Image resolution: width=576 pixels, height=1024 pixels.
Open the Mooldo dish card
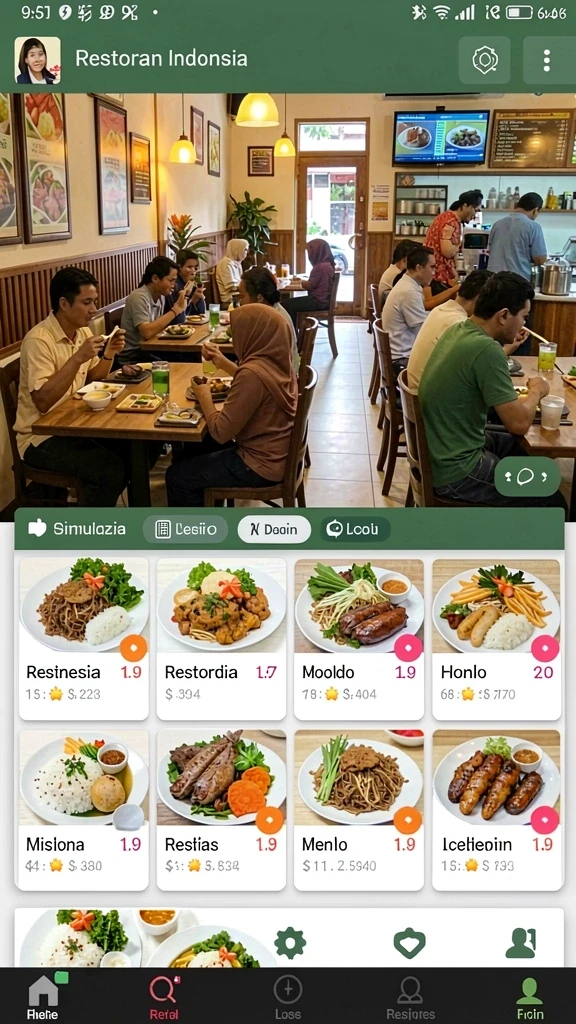pyautogui.click(x=359, y=638)
